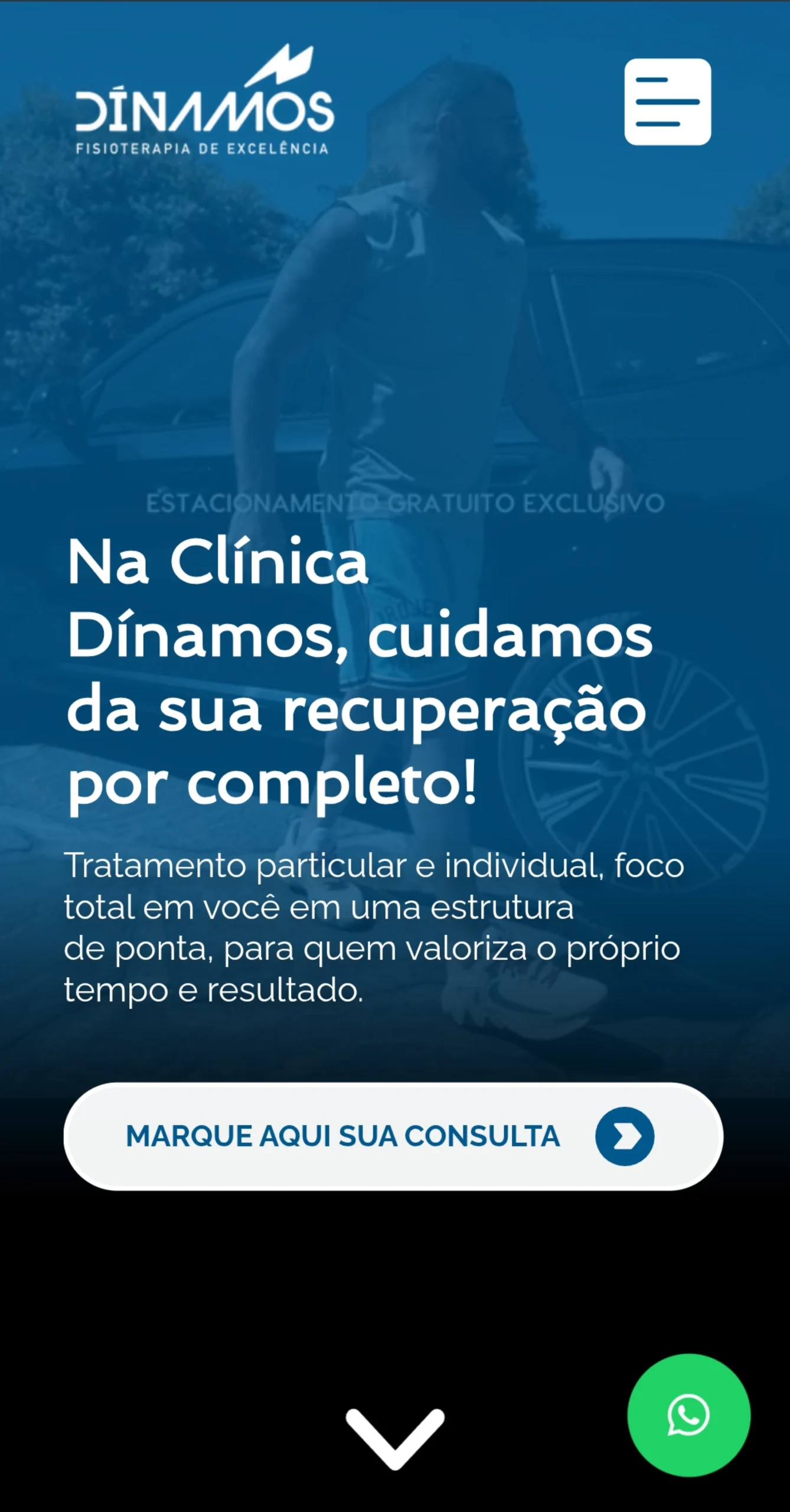The height and width of the screenshot is (1512, 790).
Task: Open the Dínamos logo home link
Action: 204,102
